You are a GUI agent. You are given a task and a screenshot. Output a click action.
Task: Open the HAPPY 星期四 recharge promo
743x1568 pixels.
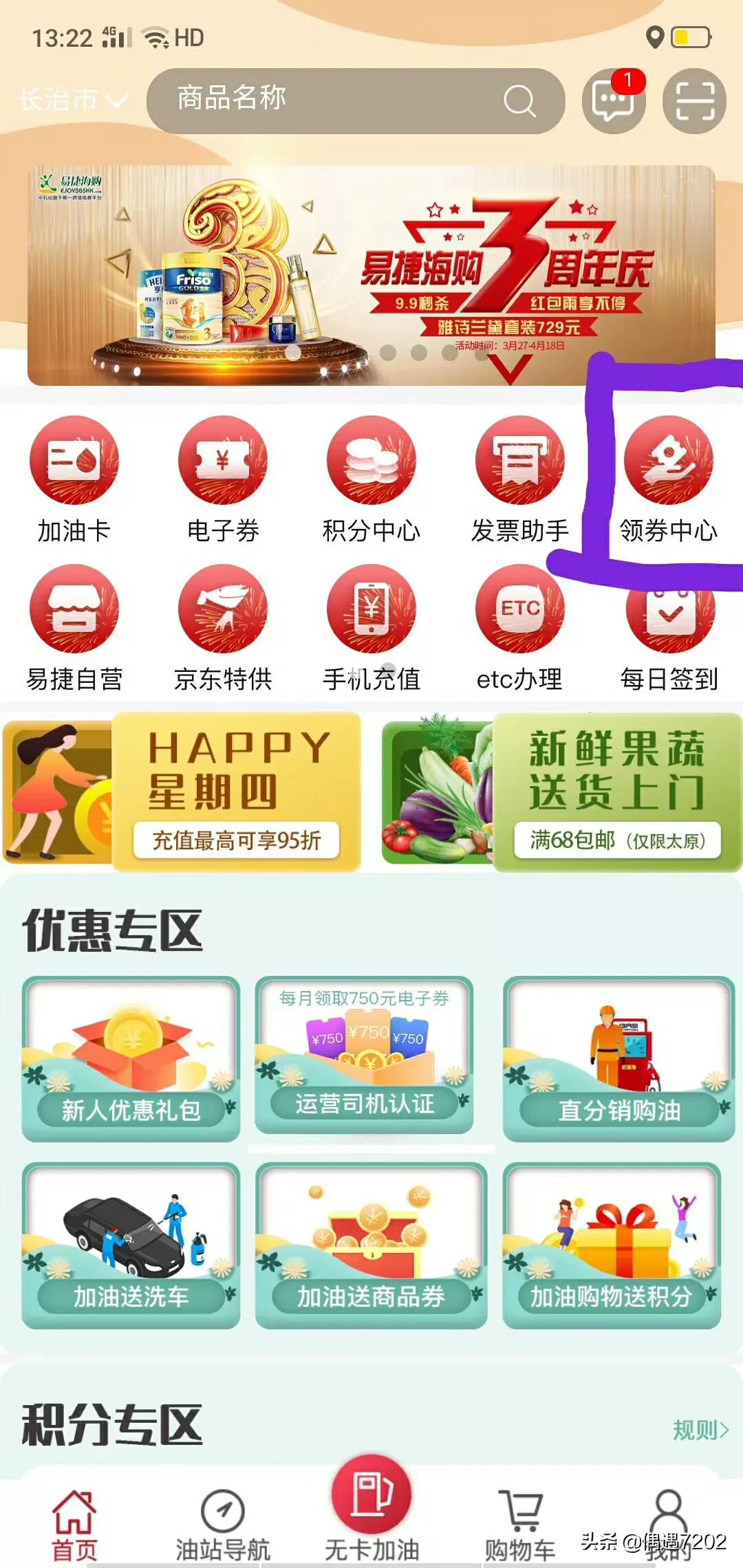pyautogui.click(x=182, y=791)
